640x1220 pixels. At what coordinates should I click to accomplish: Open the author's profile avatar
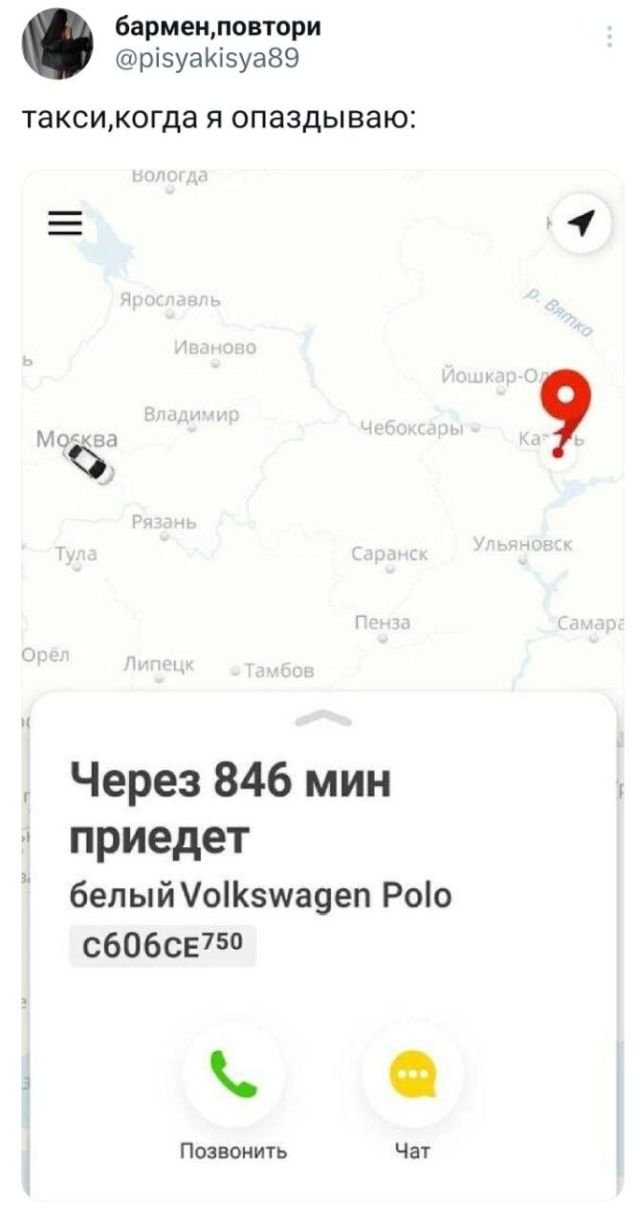tap(57, 43)
